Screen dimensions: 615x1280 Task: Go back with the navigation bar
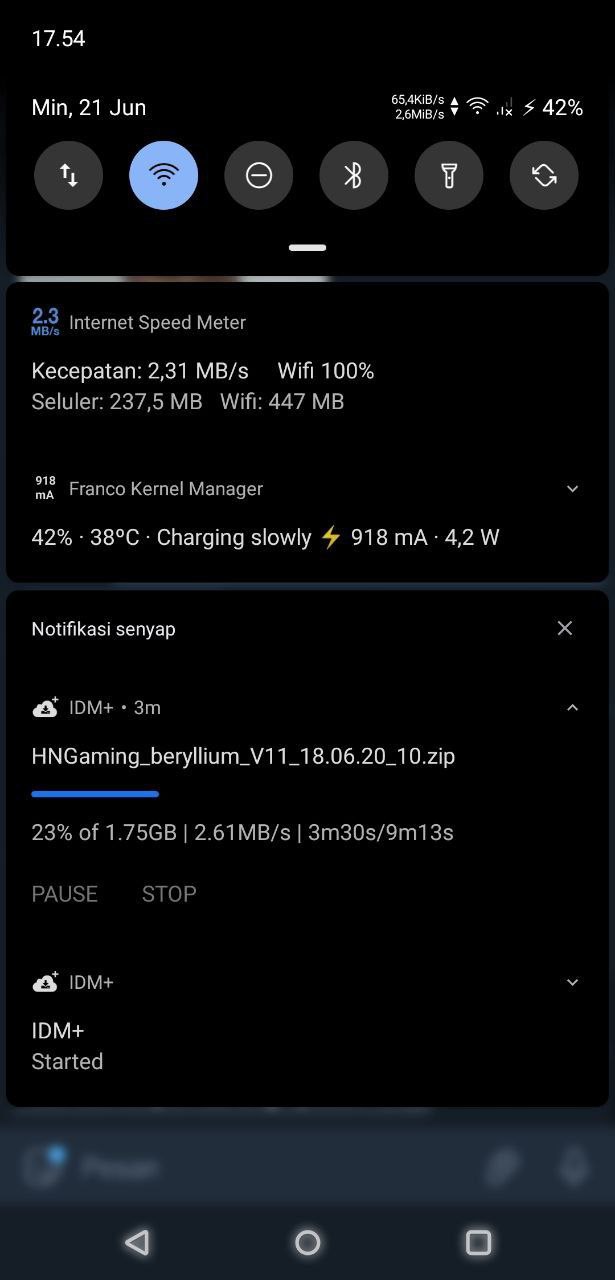click(x=137, y=1242)
